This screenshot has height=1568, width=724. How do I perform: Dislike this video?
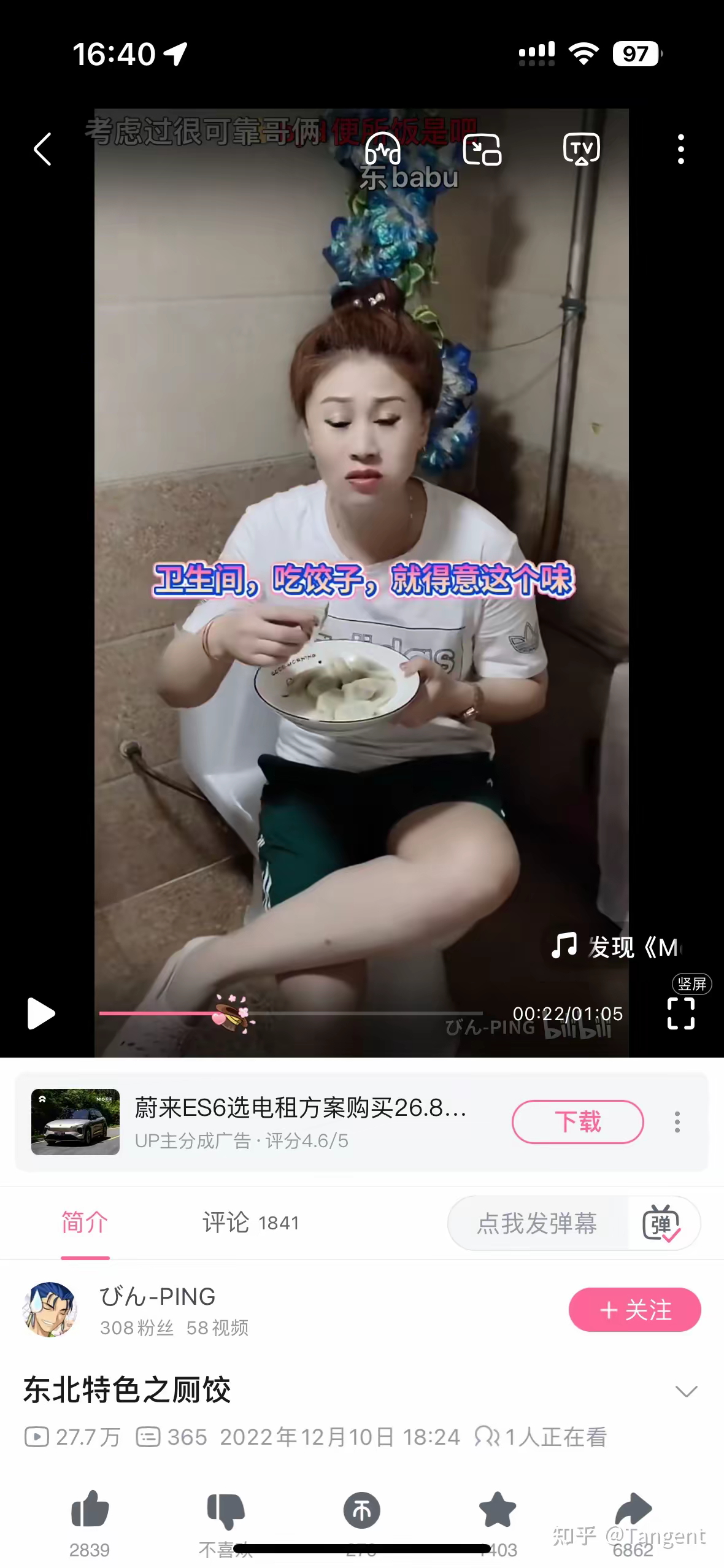coord(226,1510)
